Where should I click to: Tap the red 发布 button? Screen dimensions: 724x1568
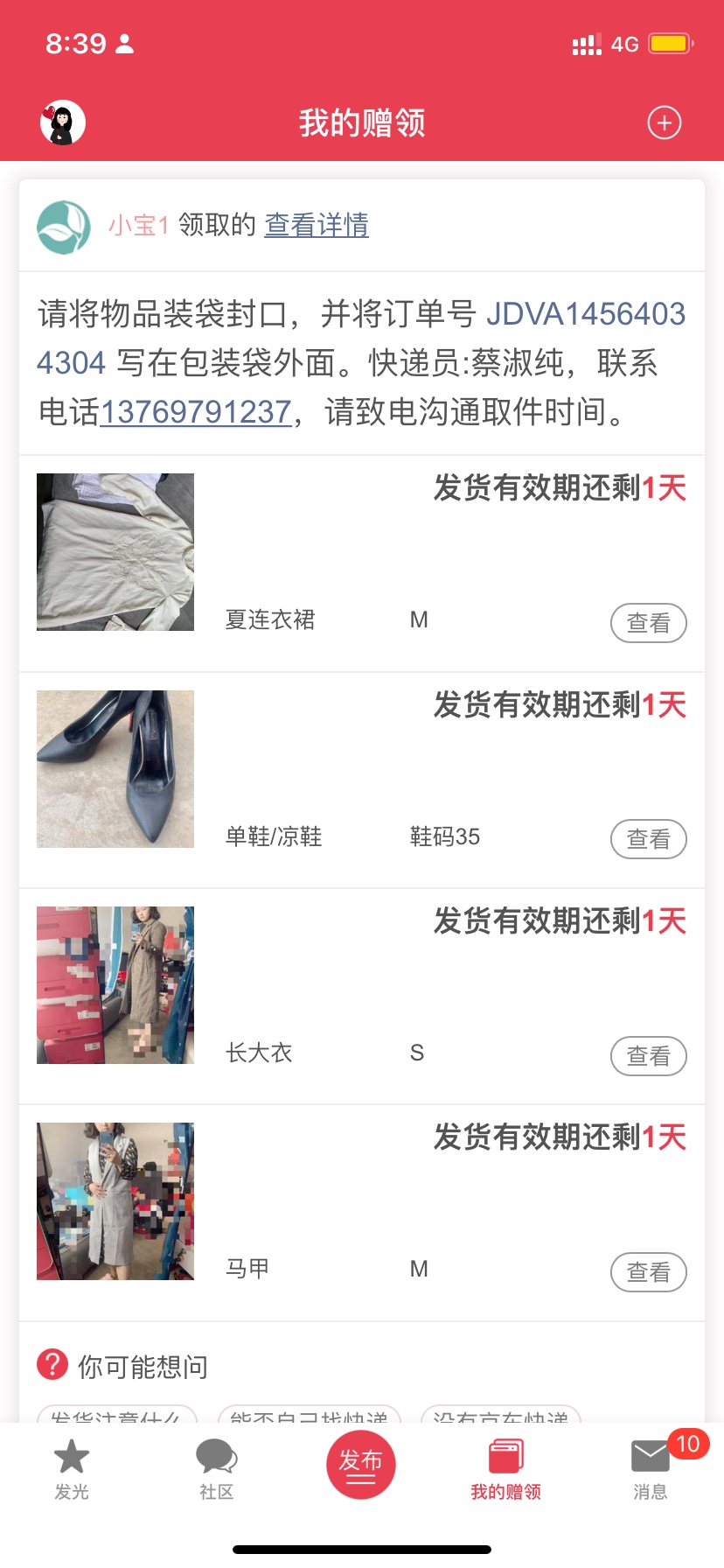pos(361,1463)
